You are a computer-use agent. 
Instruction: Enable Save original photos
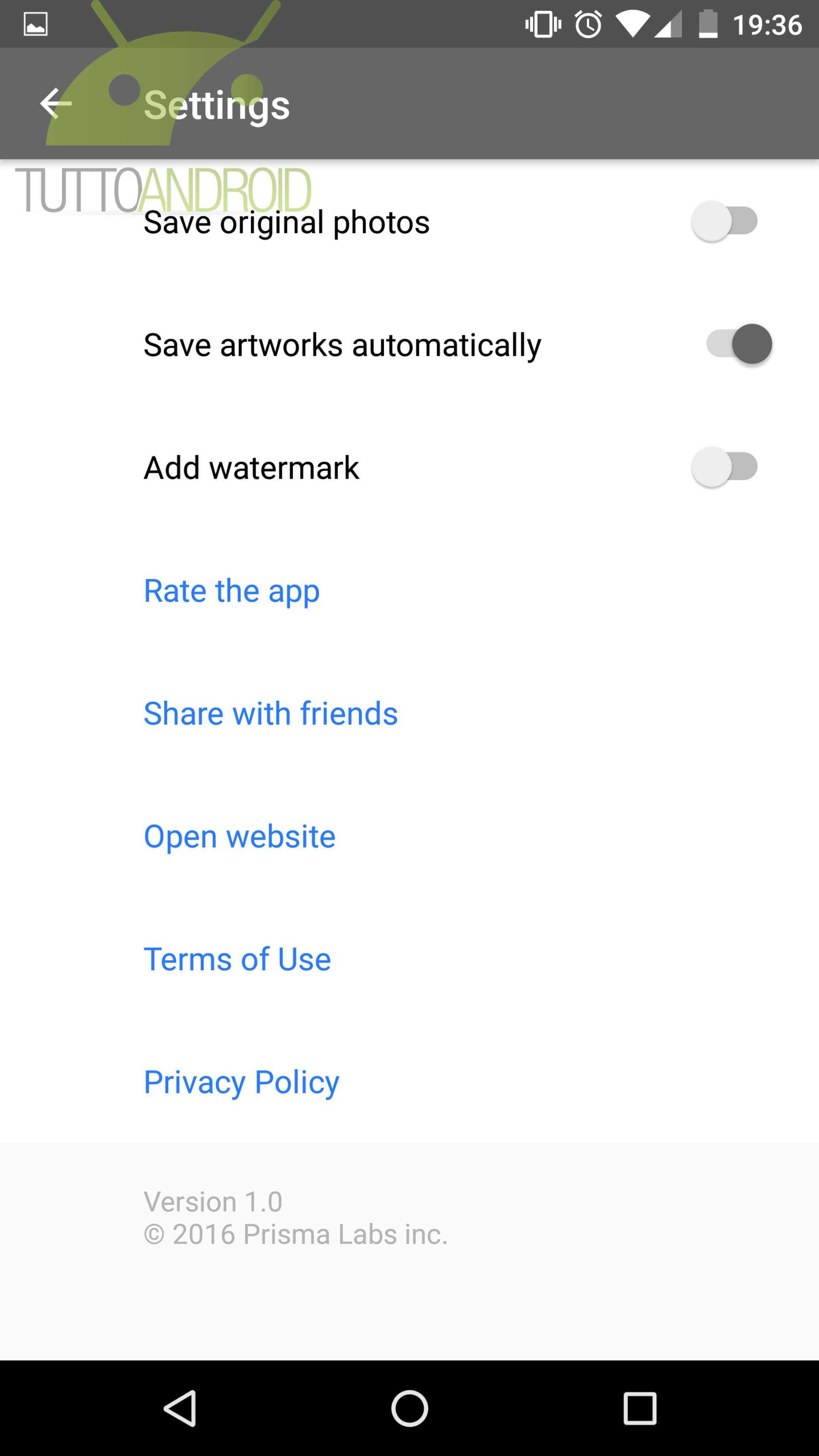725,221
